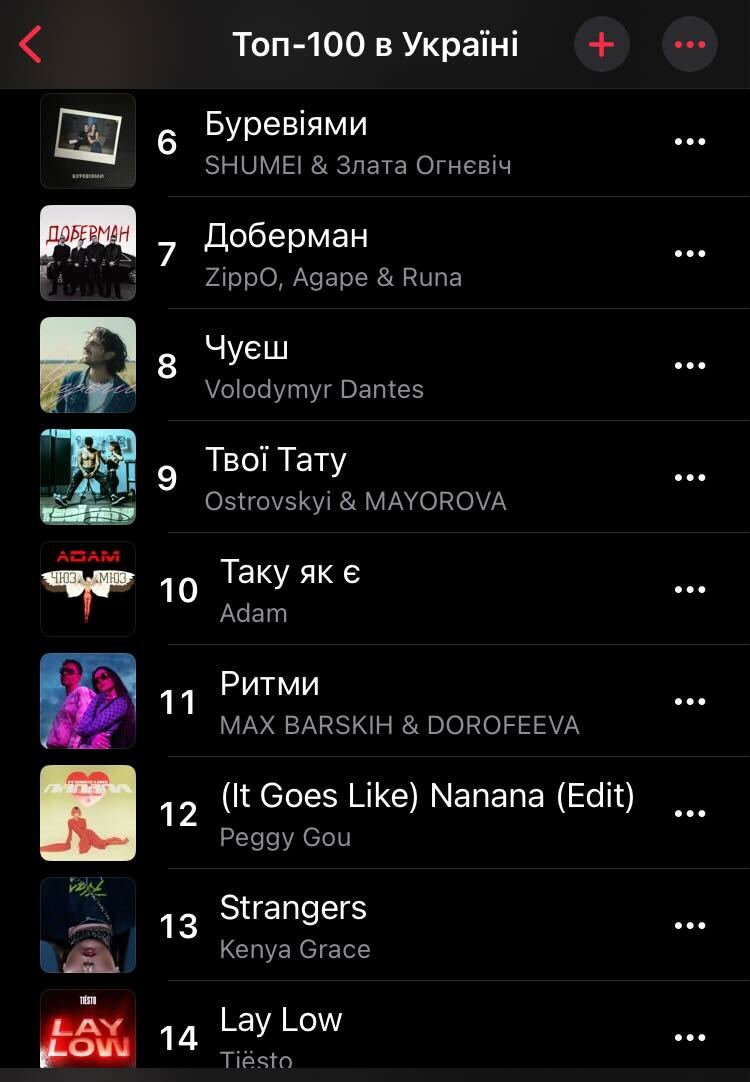Open more options for Буревіями

click(690, 142)
